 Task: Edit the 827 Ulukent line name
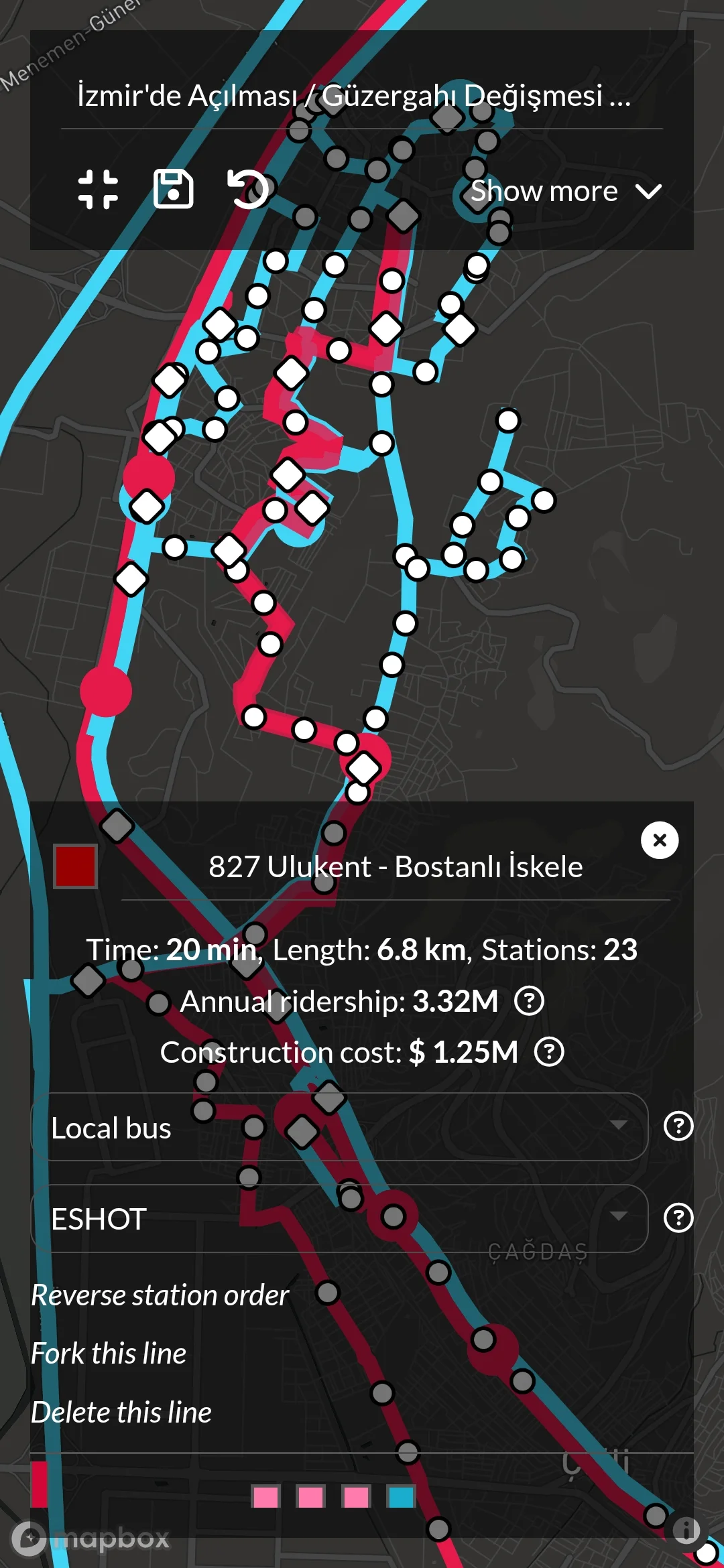coord(396,866)
